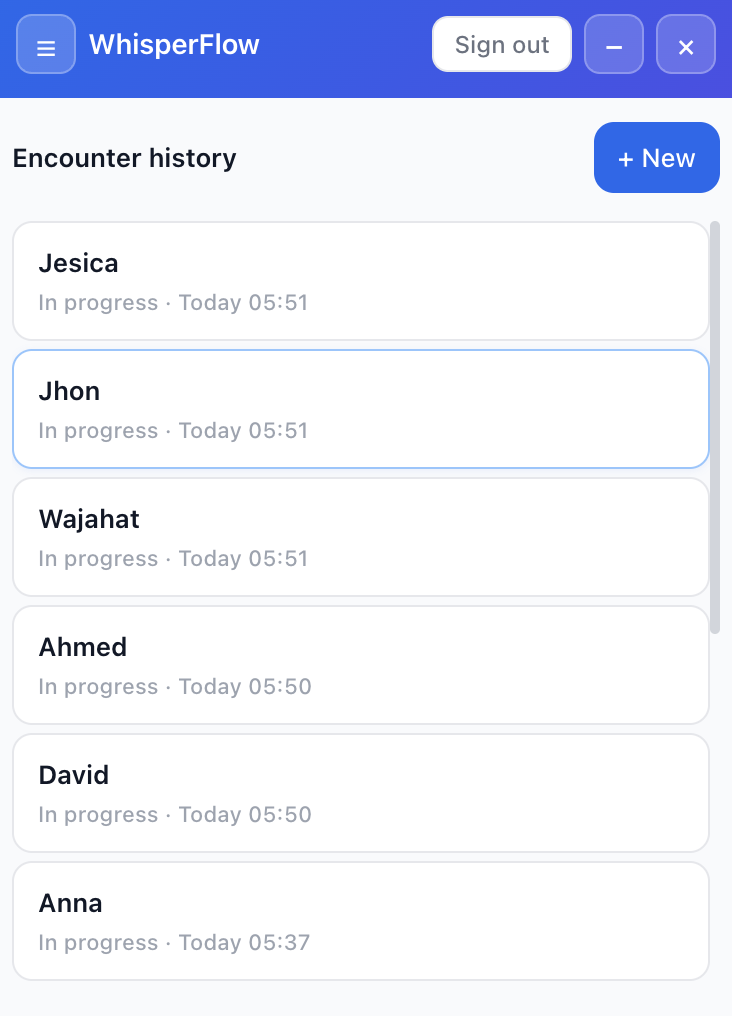Screen dimensions: 732x1016
Task: Open David's encounter entry
Action: click(x=360, y=793)
